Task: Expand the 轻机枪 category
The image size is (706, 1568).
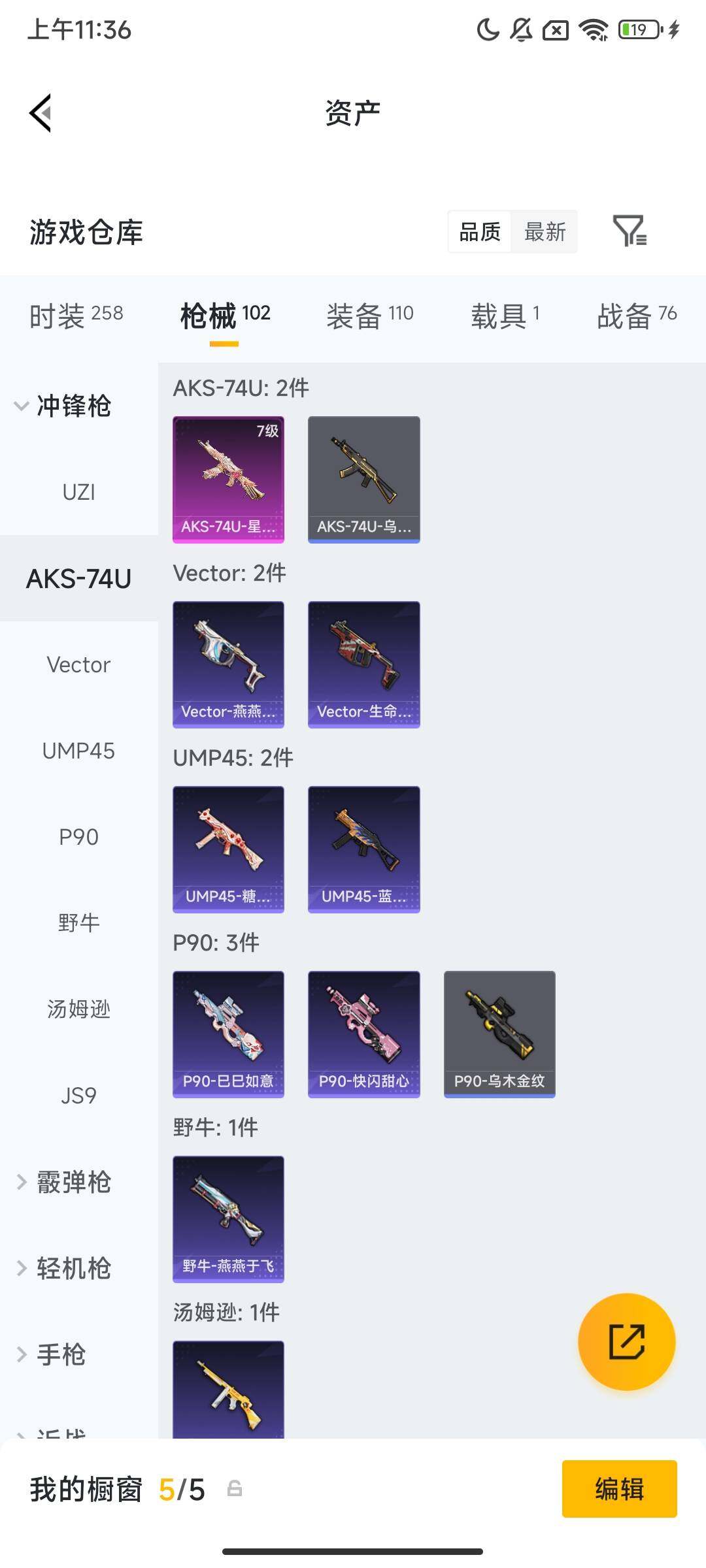Action: 65,1268
